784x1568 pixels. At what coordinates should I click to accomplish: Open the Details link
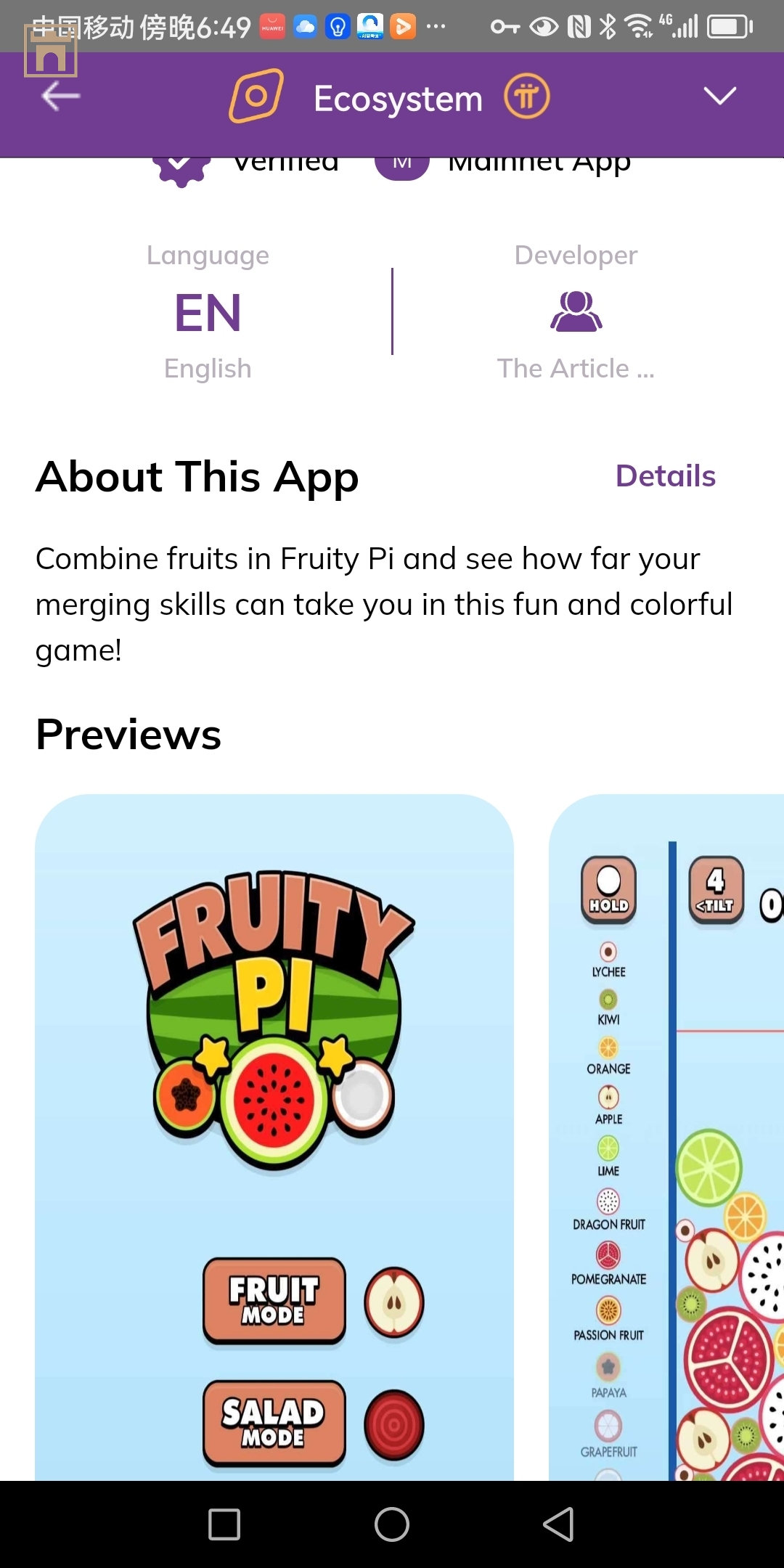[665, 476]
